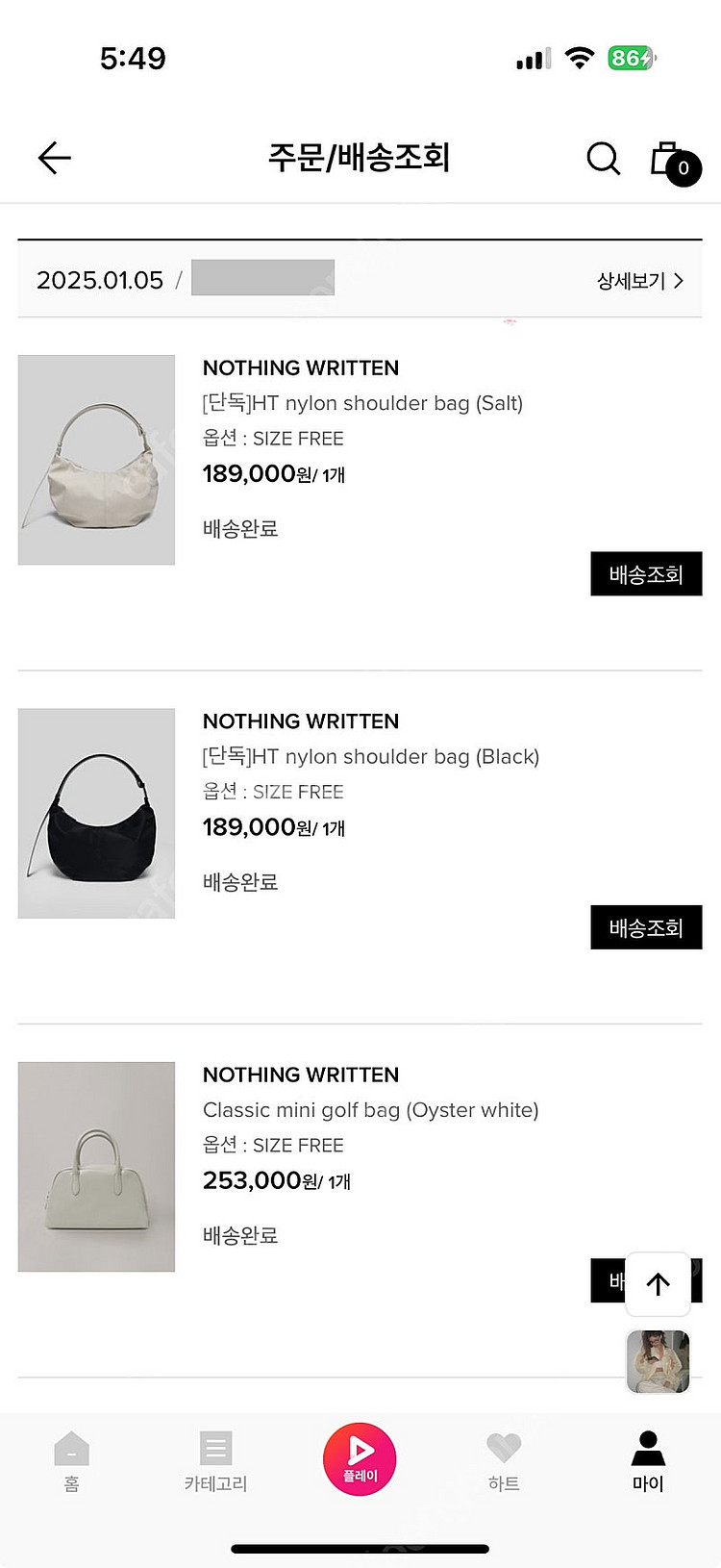Viewport: 721px width, 1568px height.
Task: Switch to the 카테고리 tab
Action: coord(215,1460)
